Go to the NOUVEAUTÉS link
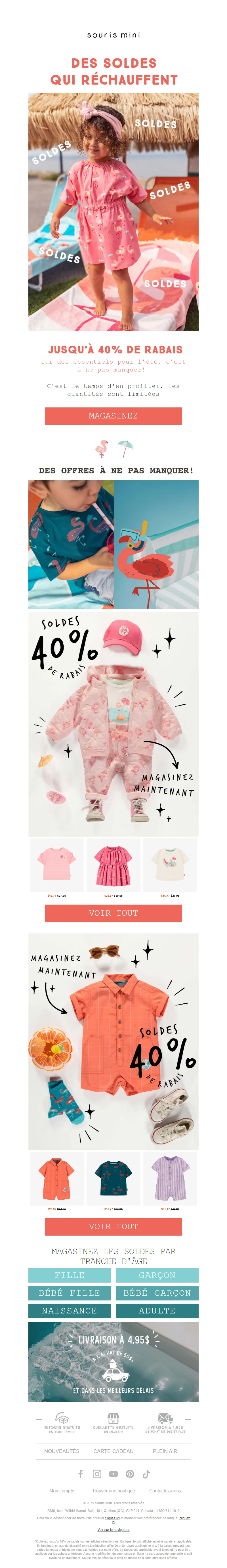This screenshot has height=1568, width=227. (62, 1450)
